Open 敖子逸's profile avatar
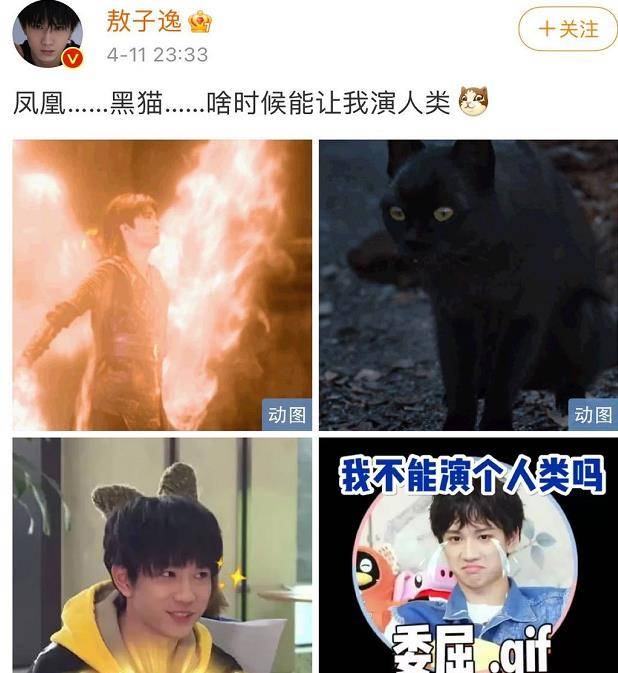Viewport: 618px width, 673px height. tap(47, 33)
